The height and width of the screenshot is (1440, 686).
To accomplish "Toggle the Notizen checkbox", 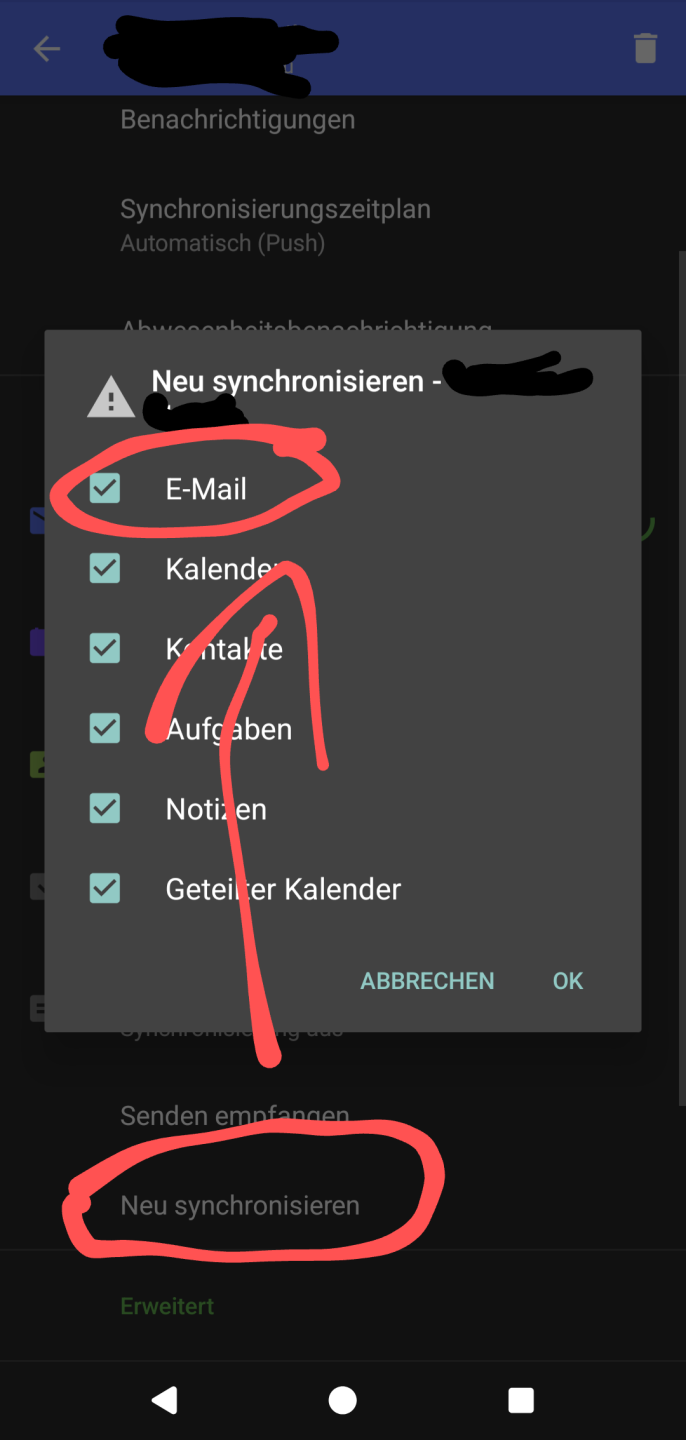I will coord(105,809).
